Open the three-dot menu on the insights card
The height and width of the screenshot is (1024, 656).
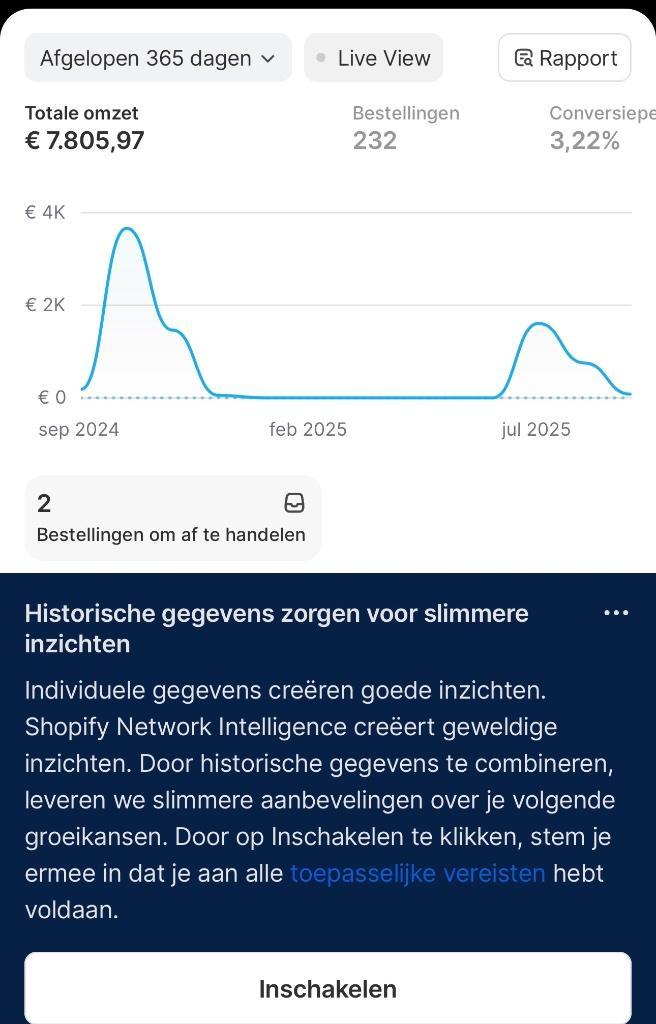pyautogui.click(x=616, y=613)
